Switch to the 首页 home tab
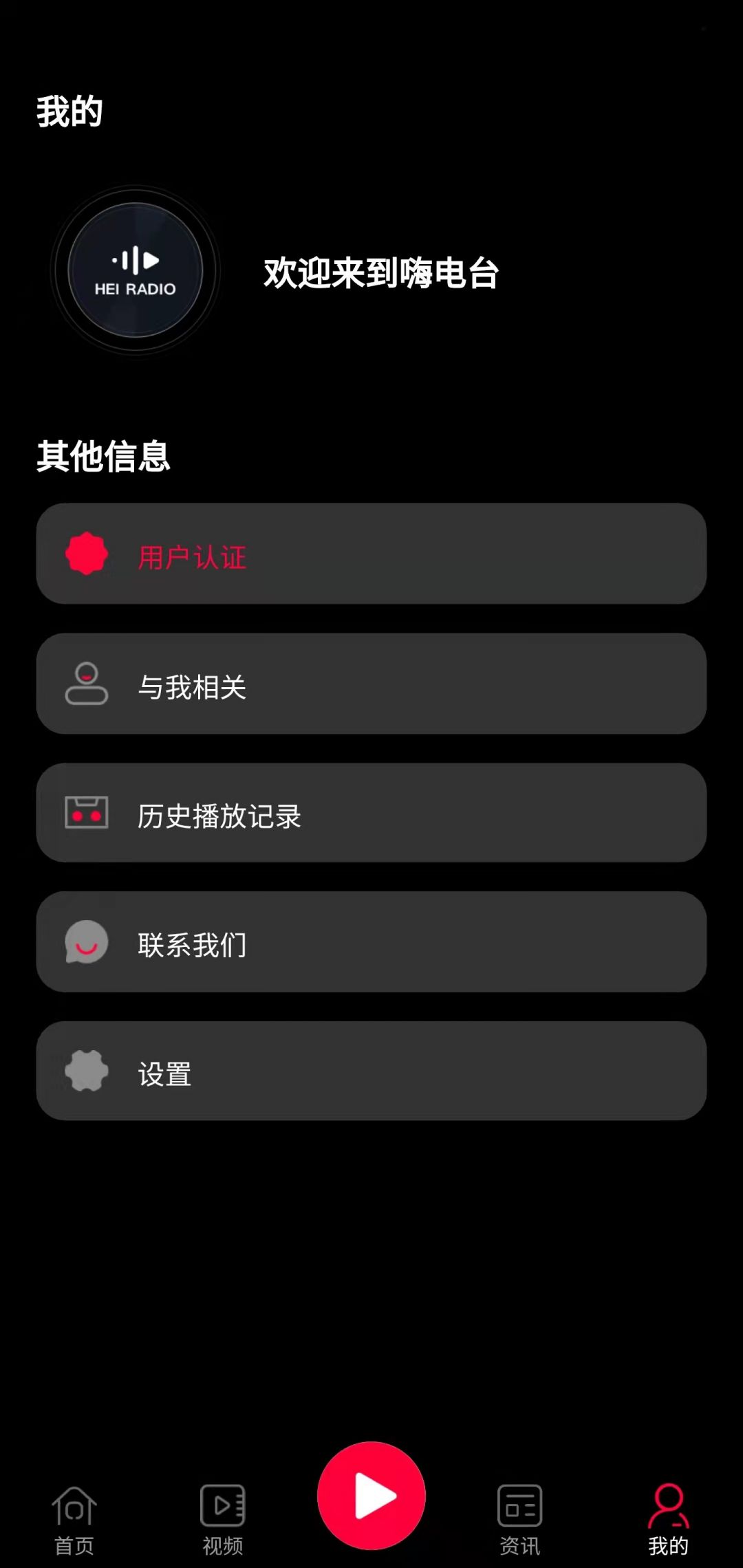 tap(74, 1520)
